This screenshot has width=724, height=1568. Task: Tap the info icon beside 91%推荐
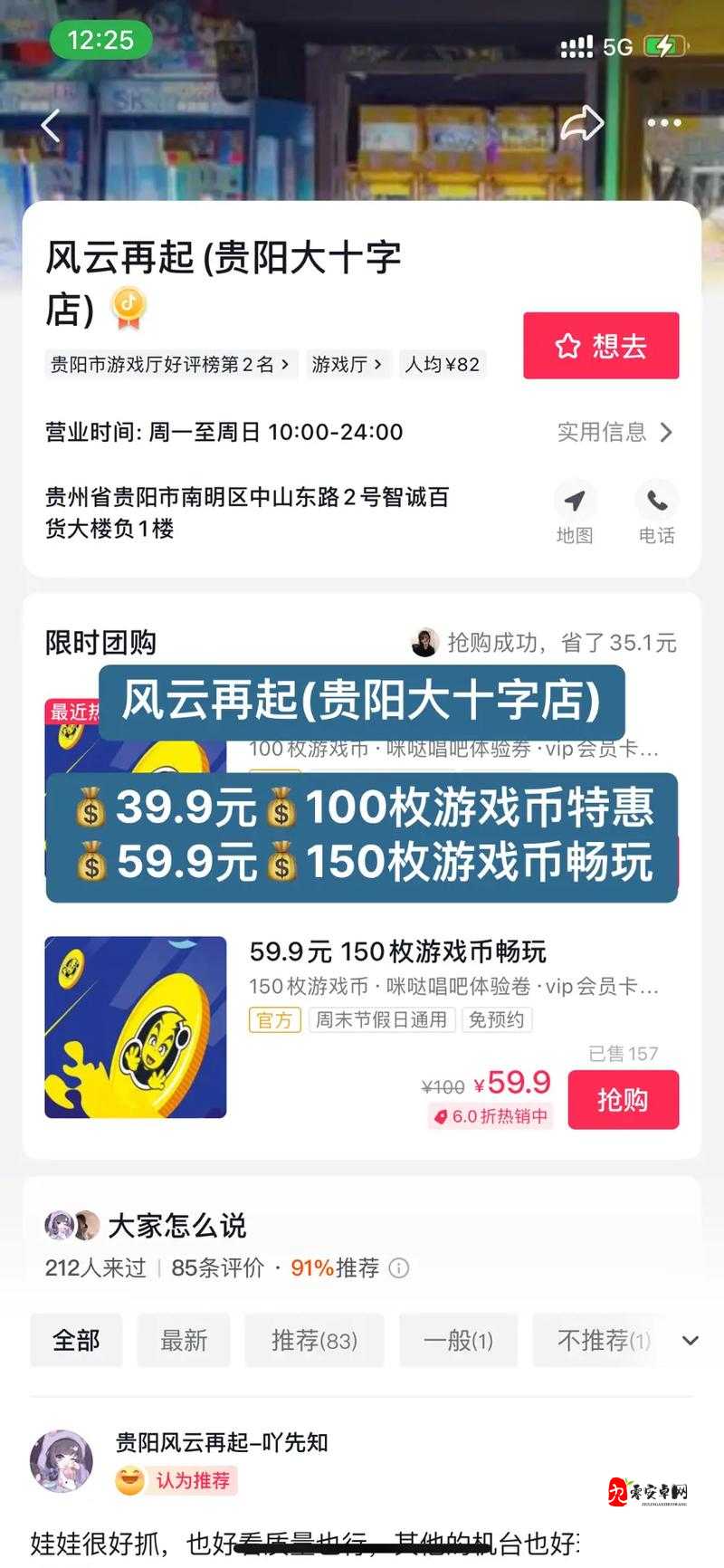click(397, 1269)
